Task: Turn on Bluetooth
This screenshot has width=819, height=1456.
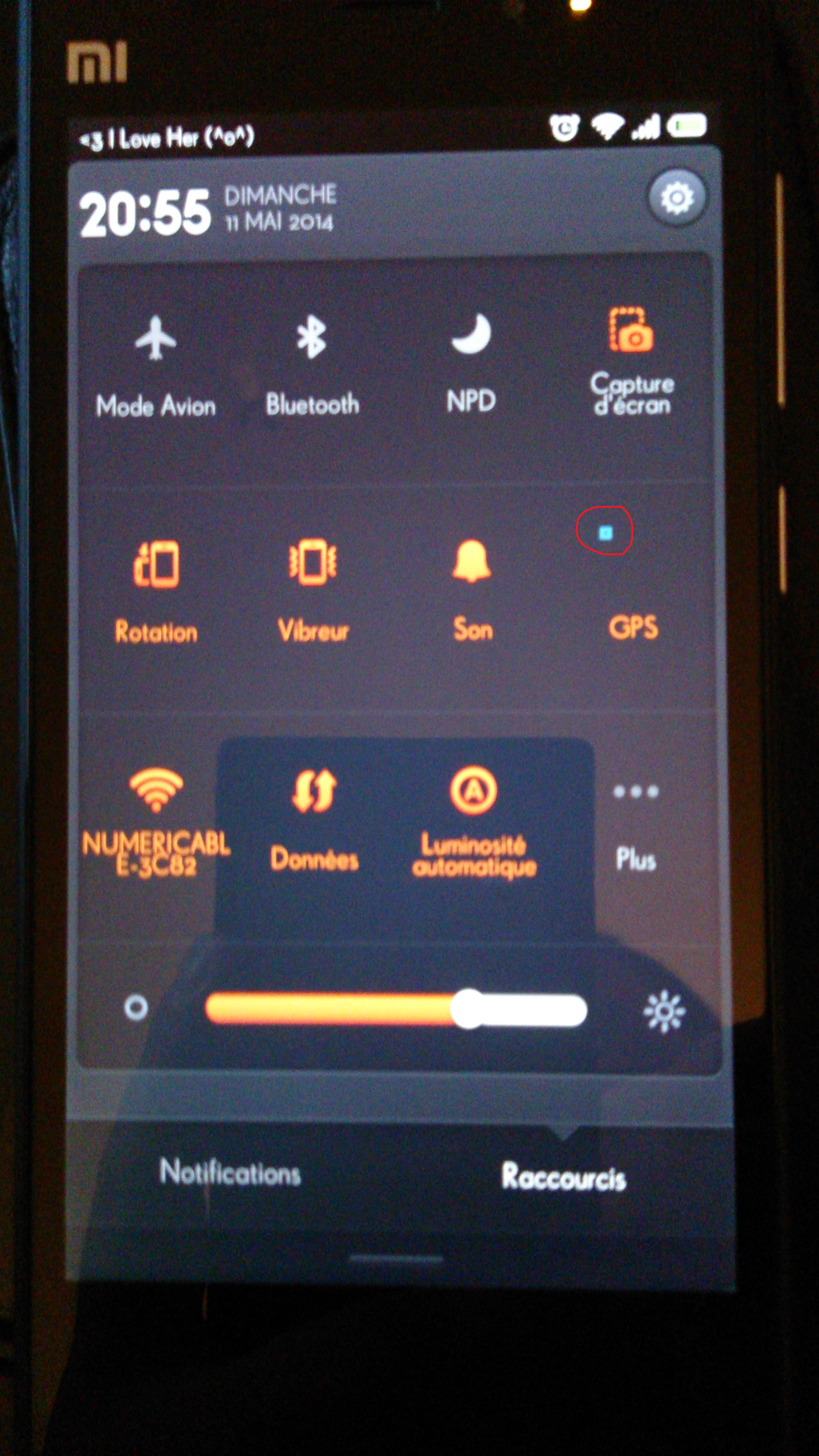Action: pyautogui.click(x=312, y=362)
